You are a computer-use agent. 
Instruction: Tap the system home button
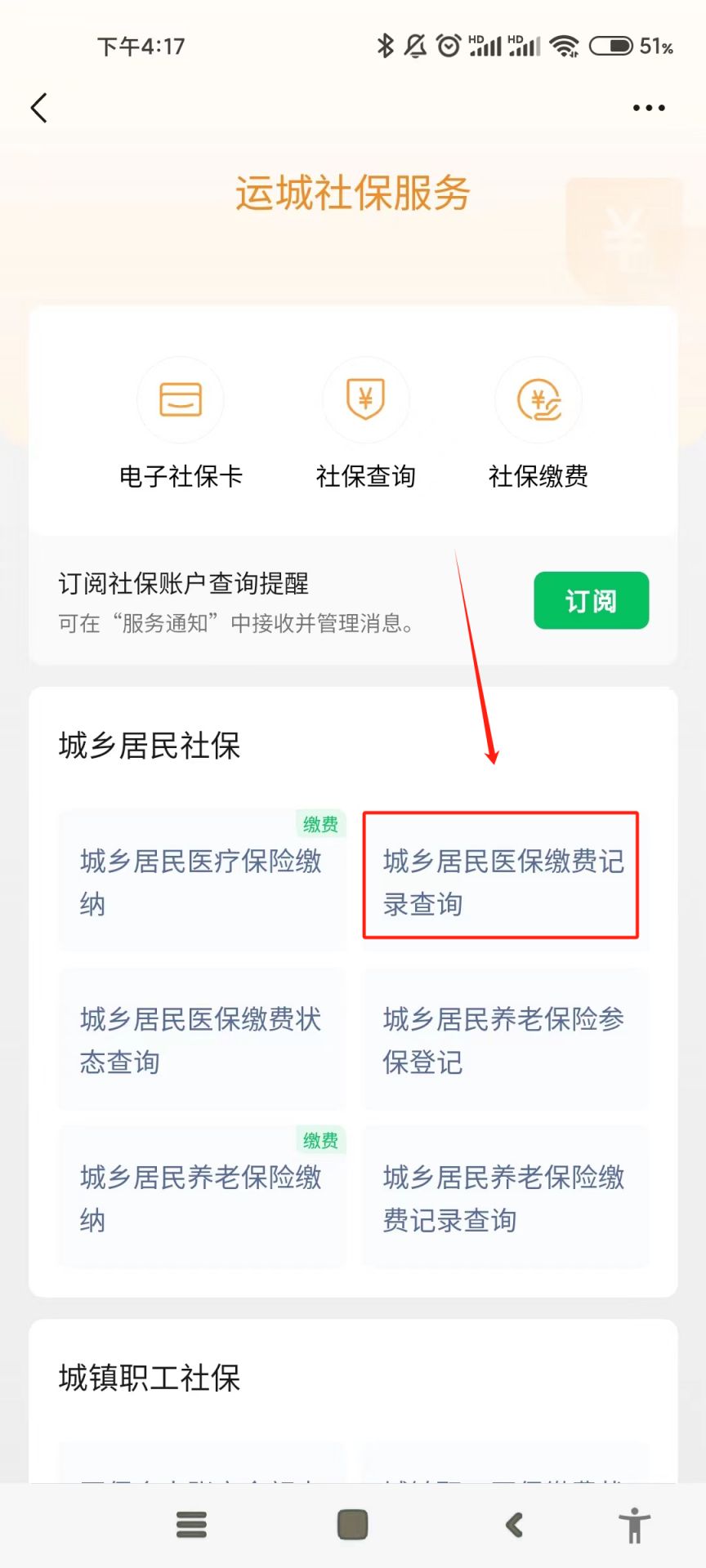[352, 1525]
